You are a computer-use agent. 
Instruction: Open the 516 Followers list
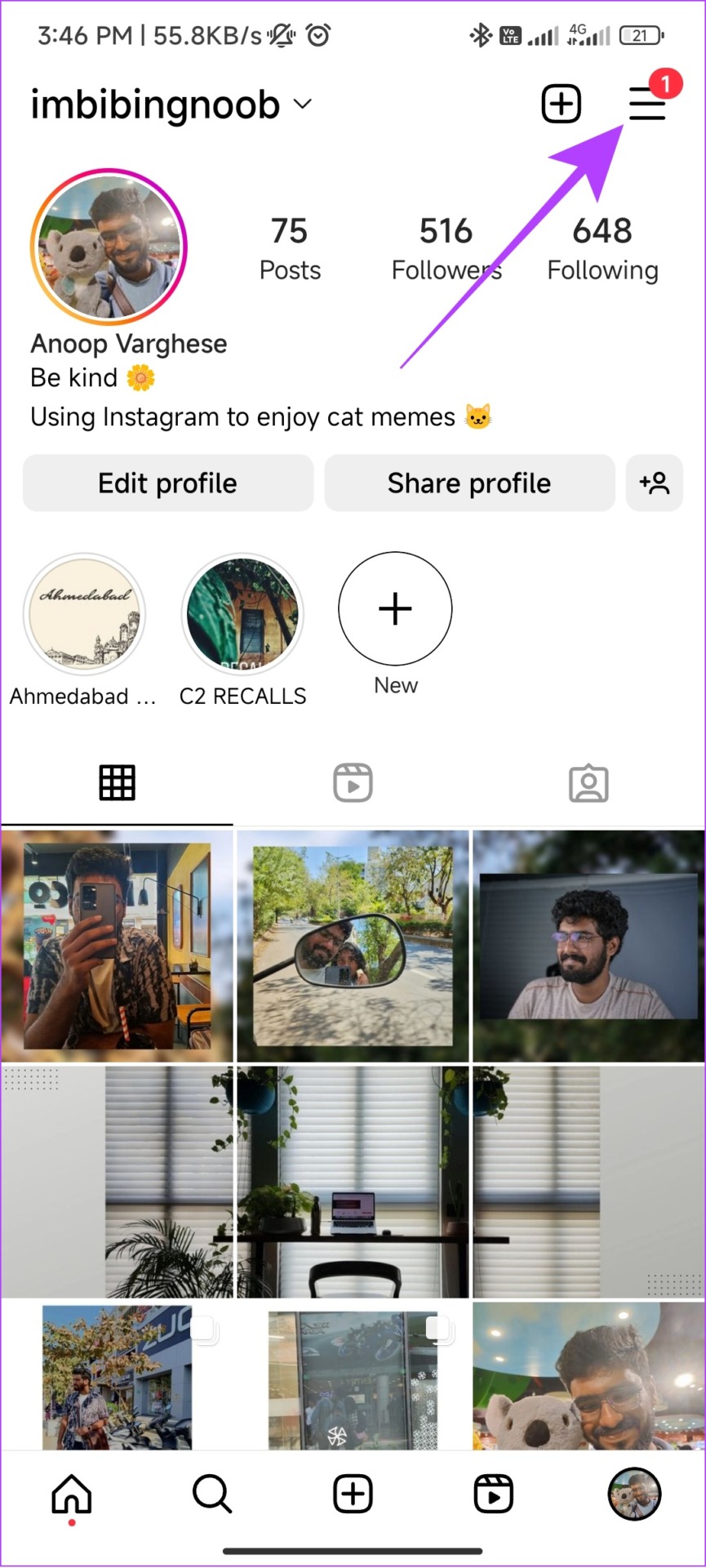point(446,247)
